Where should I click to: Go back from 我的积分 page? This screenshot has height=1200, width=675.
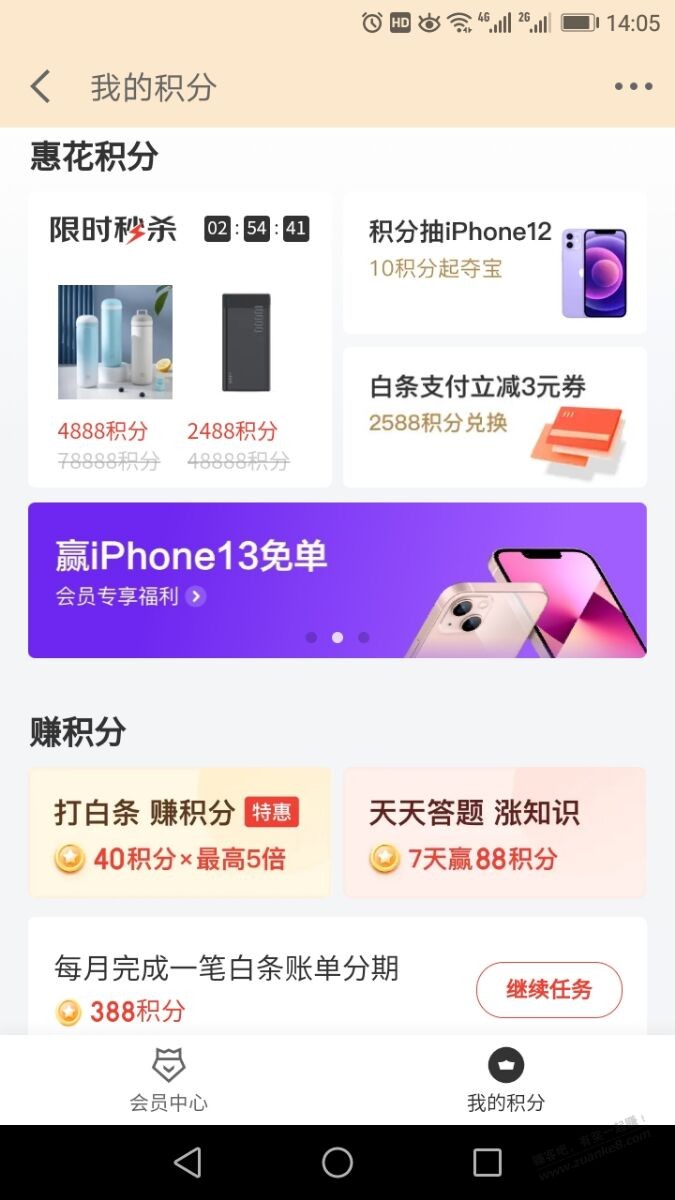[41, 87]
